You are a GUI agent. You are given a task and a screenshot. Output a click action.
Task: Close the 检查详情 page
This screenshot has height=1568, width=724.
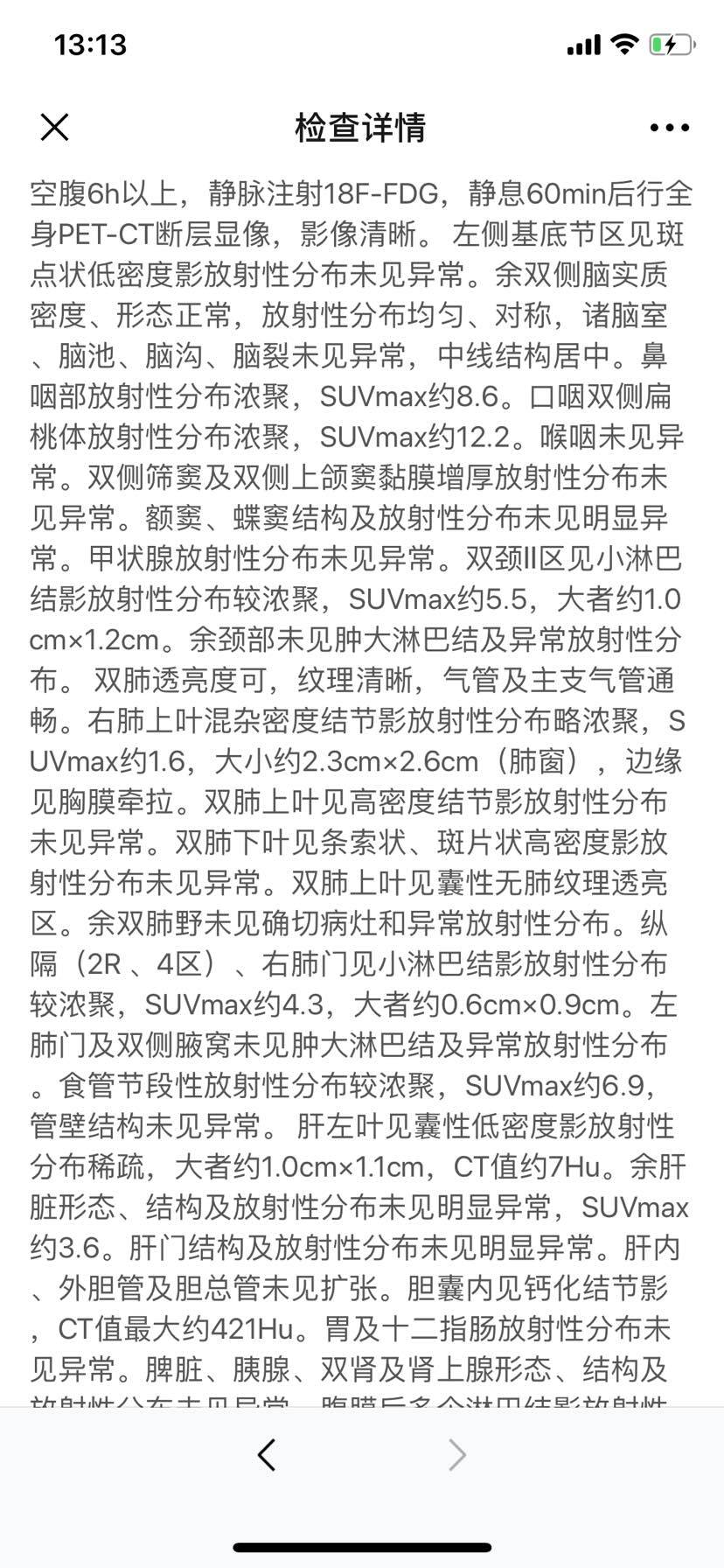click(54, 128)
